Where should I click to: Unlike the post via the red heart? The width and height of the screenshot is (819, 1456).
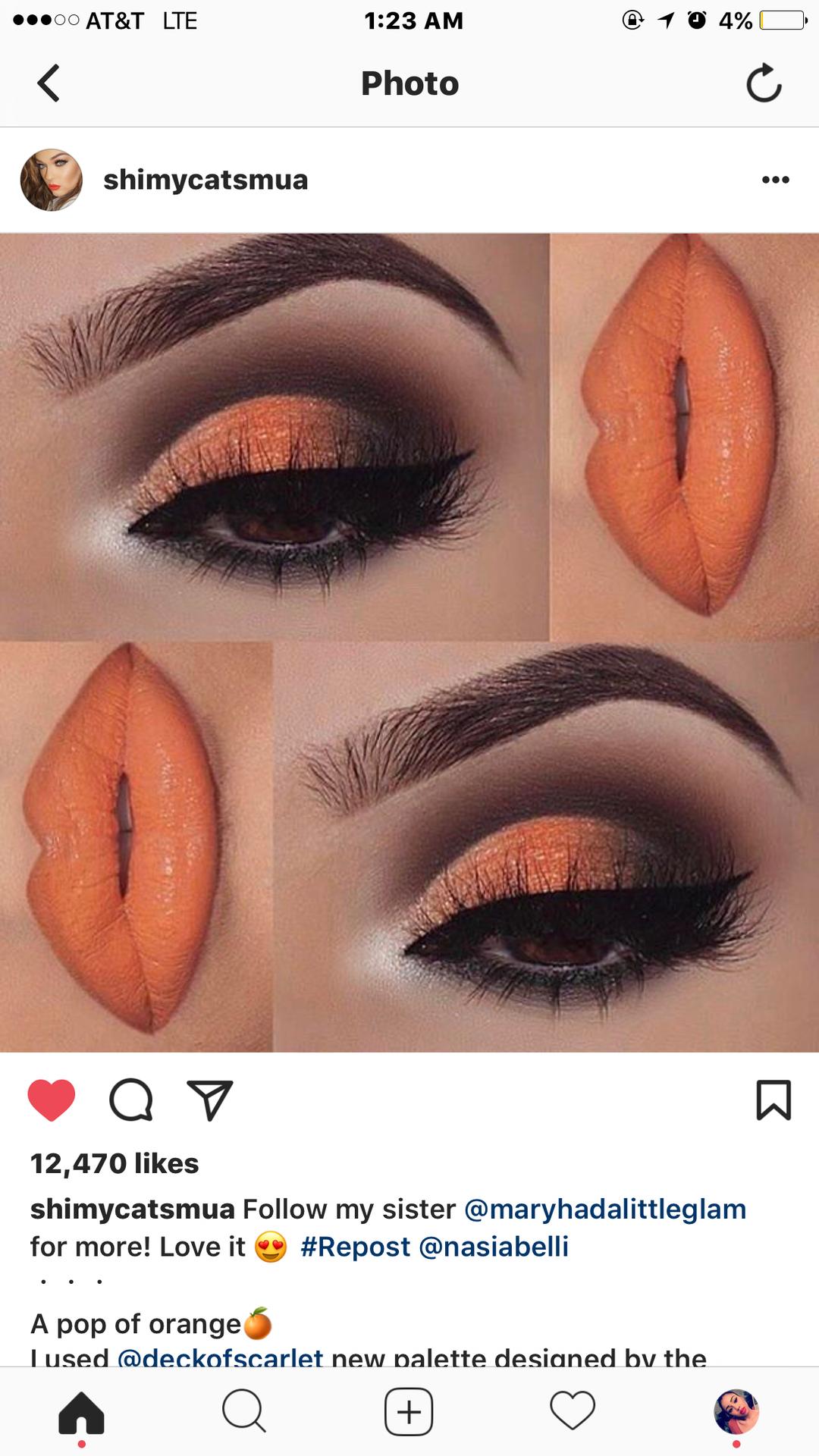click(x=52, y=1100)
